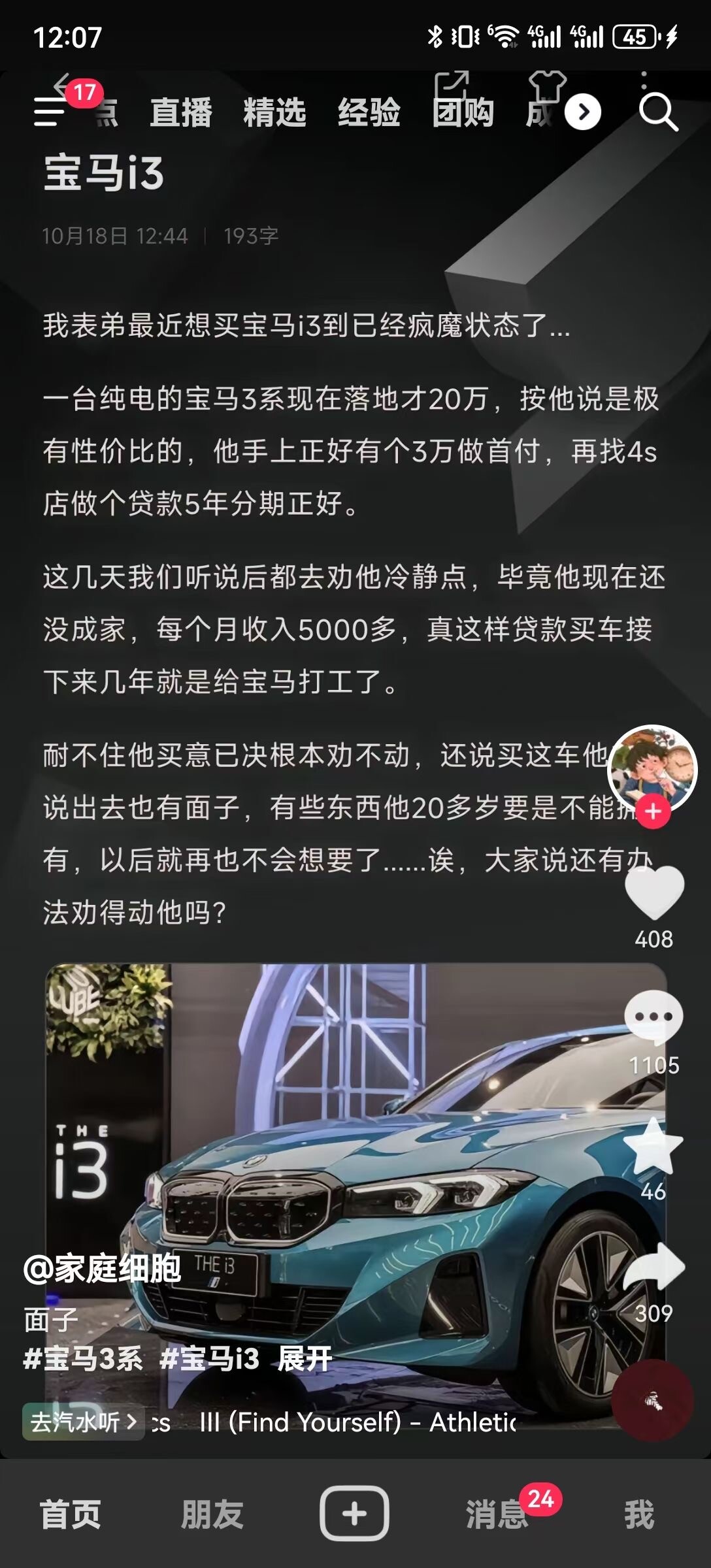The image size is (711, 1568).
Task: Switch to the 直播 tab
Action: point(181,112)
